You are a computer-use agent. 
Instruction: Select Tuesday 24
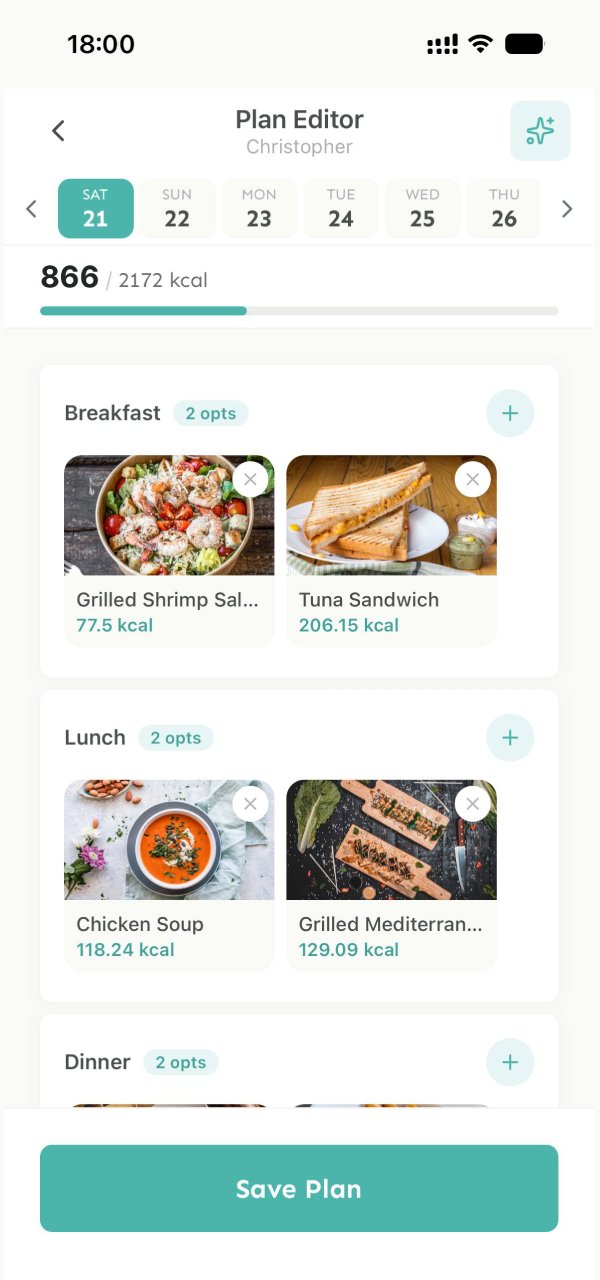click(341, 208)
